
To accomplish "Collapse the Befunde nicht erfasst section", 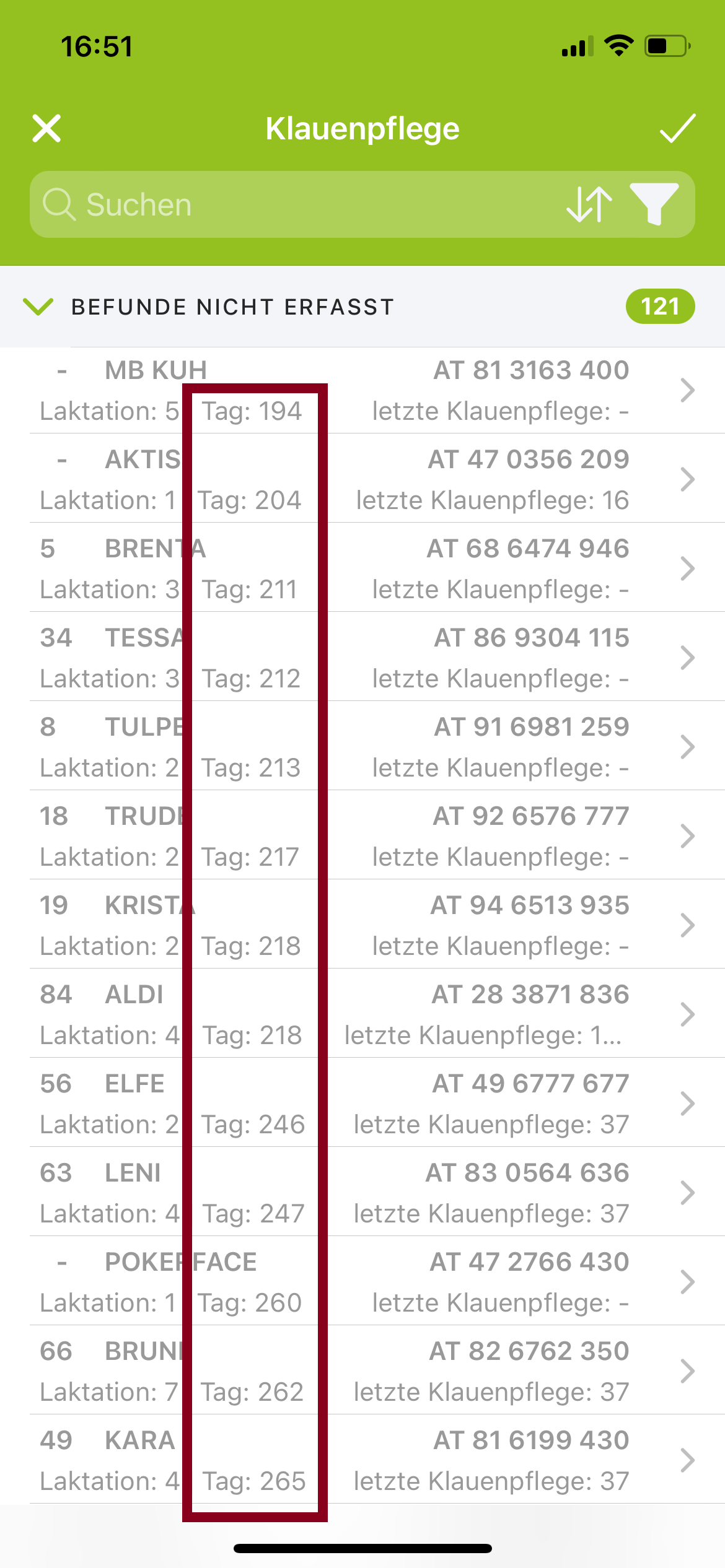I will (x=362, y=307).
